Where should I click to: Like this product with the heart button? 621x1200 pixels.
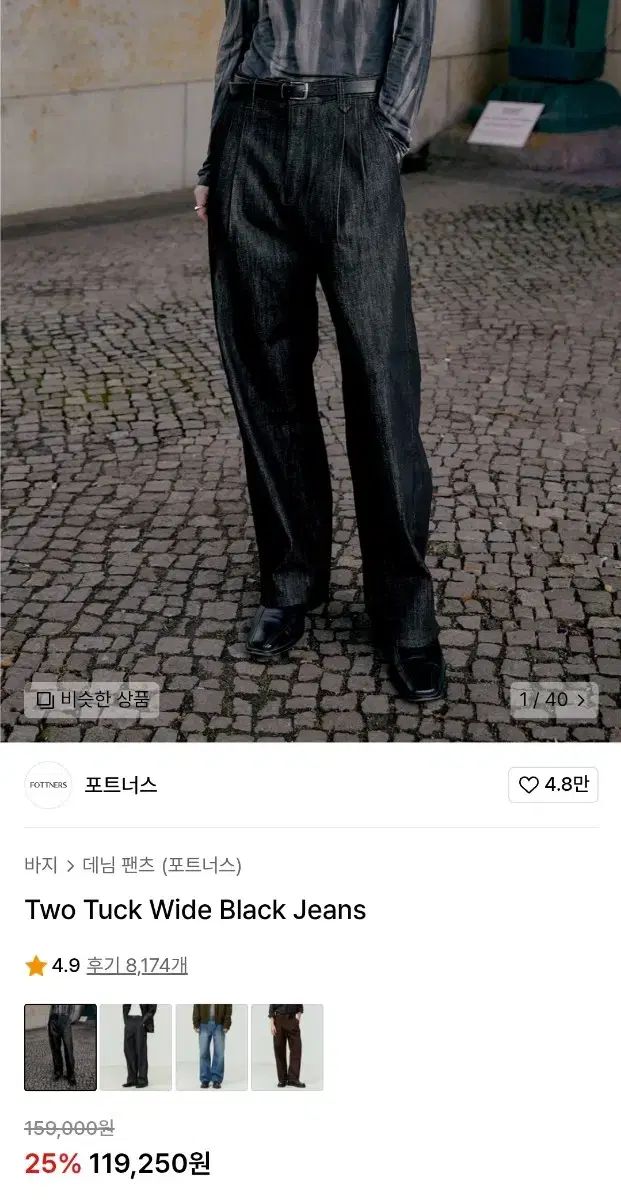point(553,785)
